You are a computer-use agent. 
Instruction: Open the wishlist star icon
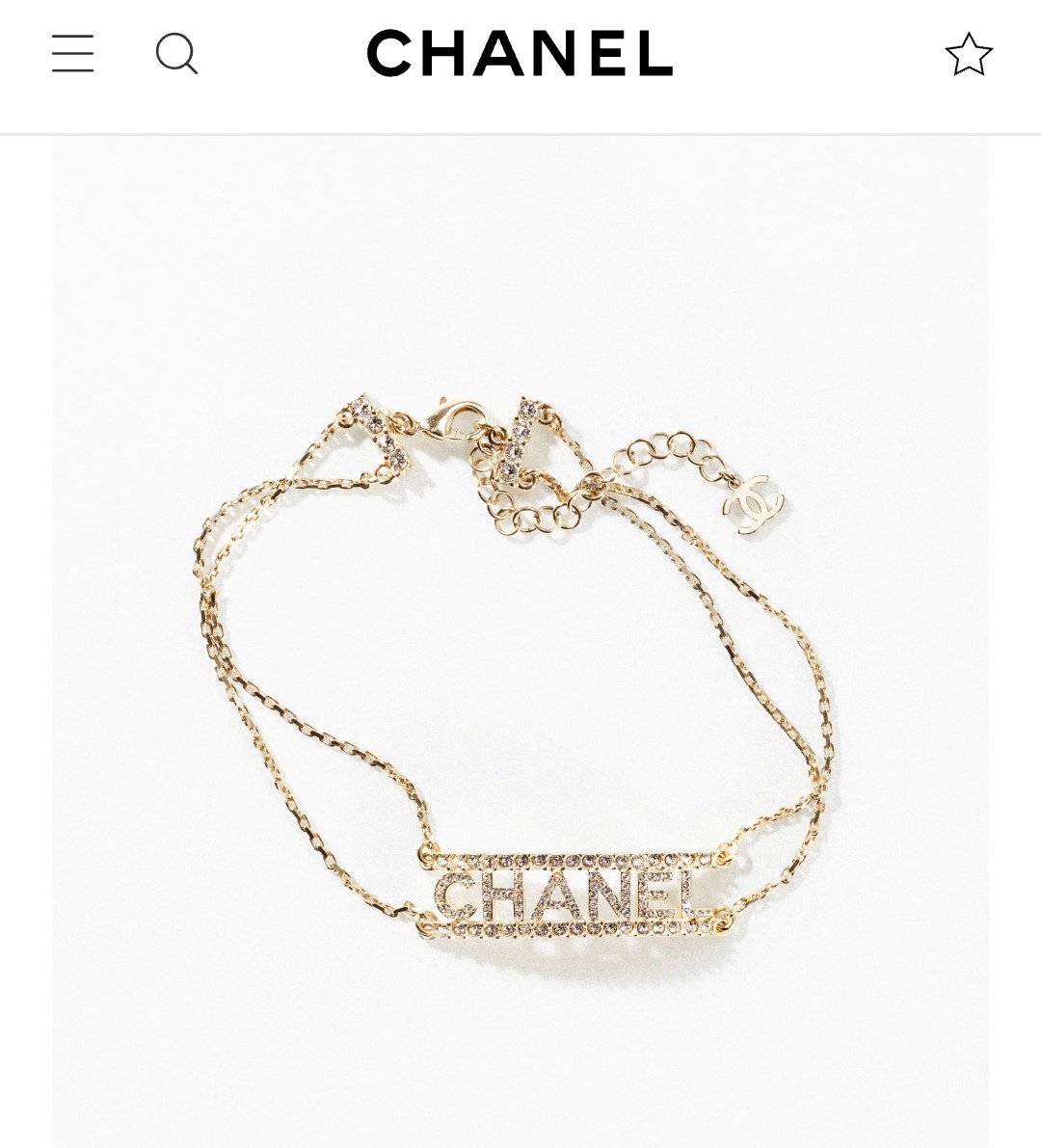coord(968,54)
